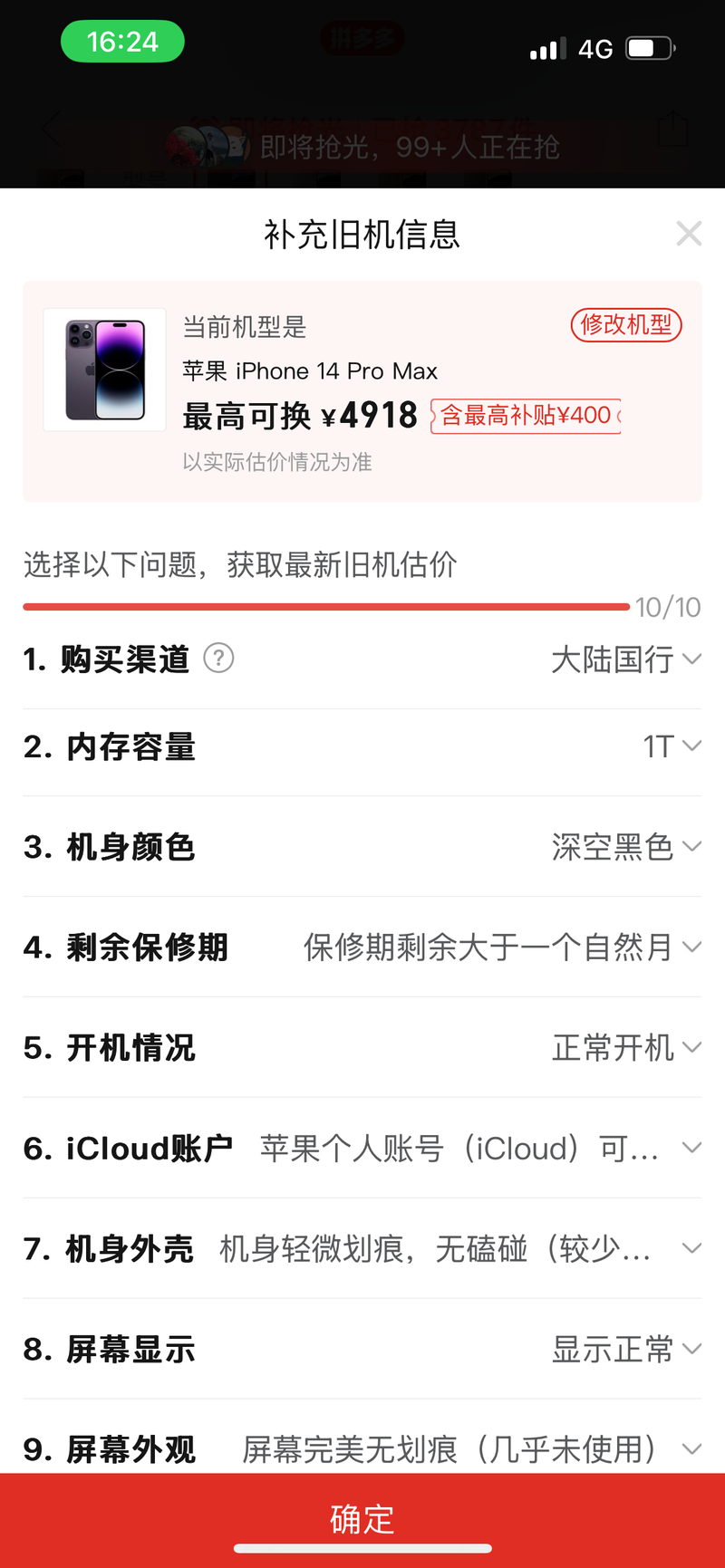Image resolution: width=725 pixels, height=1568 pixels.
Task: Change the 机身外壳 condition
Action: 453,1249
